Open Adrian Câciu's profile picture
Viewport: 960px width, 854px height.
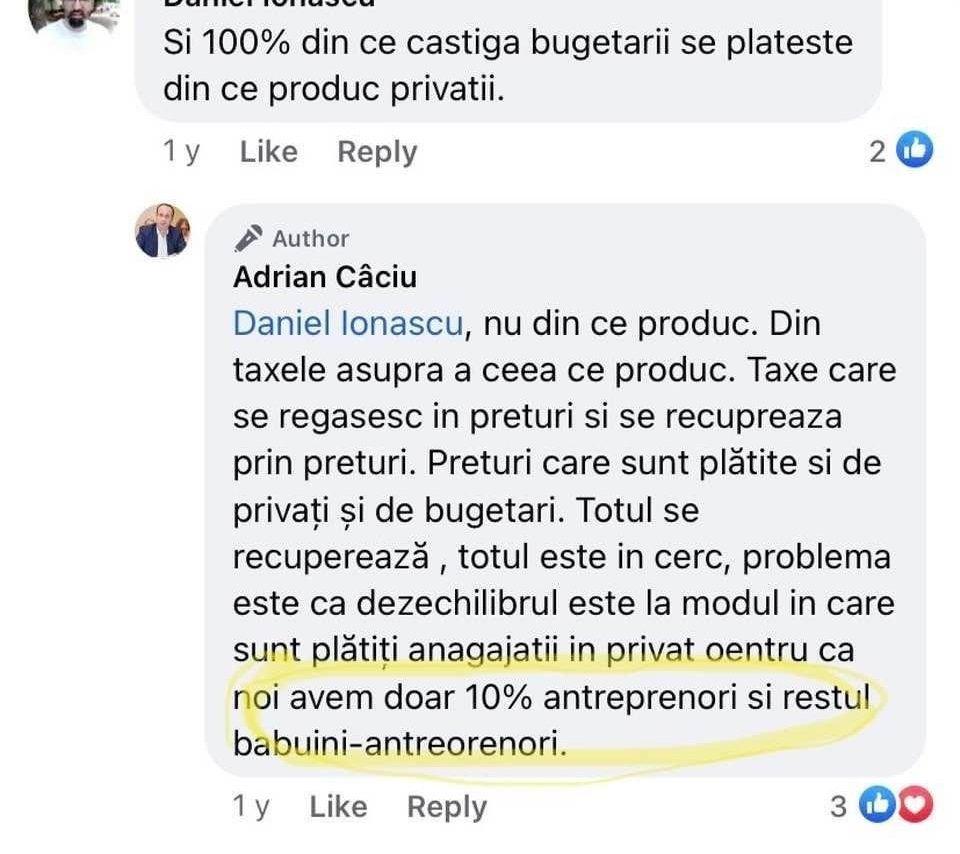[x=162, y=230]
